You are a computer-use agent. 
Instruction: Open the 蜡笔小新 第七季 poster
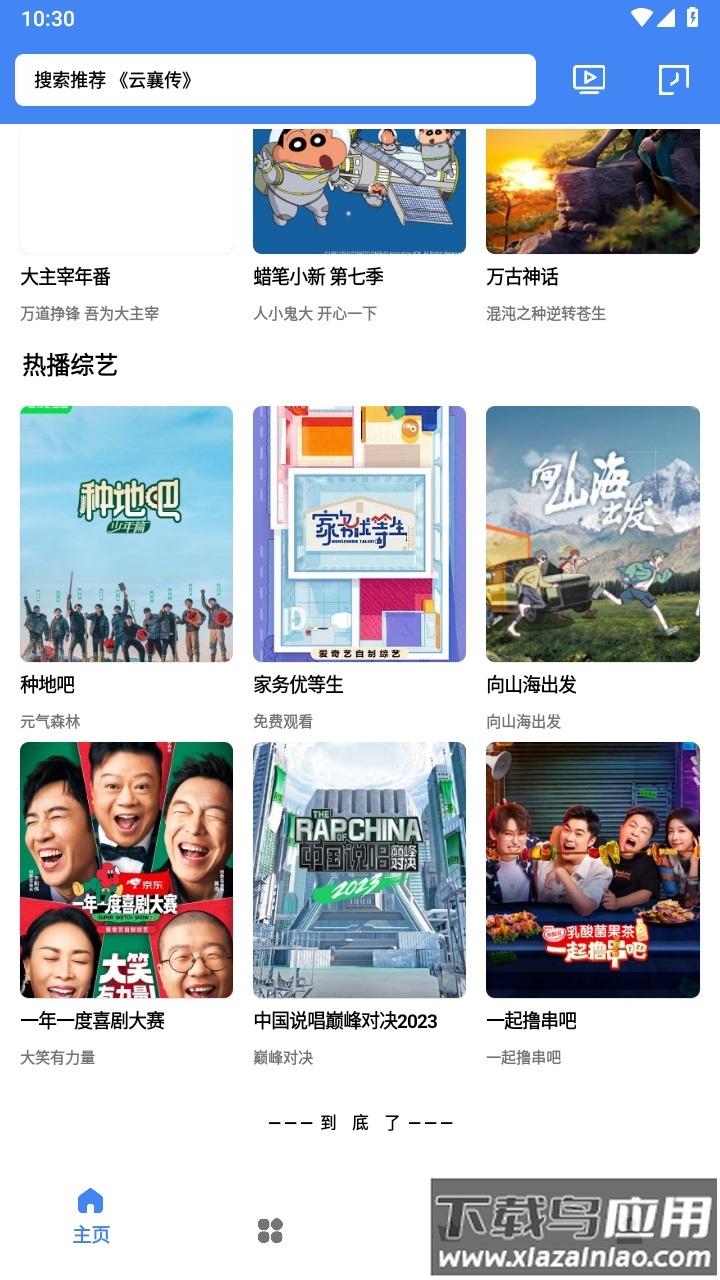tap(359, 190)
